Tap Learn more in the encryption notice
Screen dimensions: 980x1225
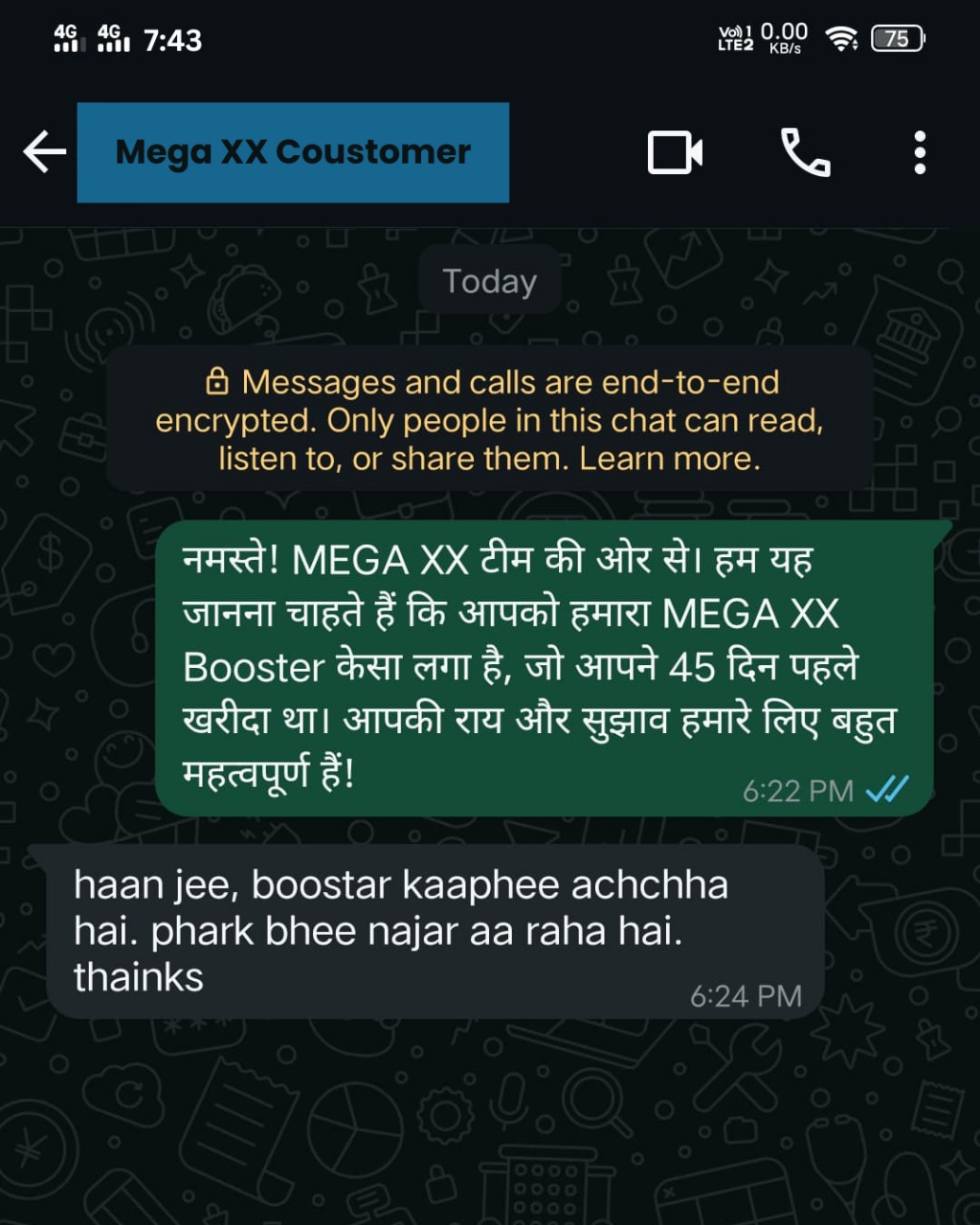[669, 458]
